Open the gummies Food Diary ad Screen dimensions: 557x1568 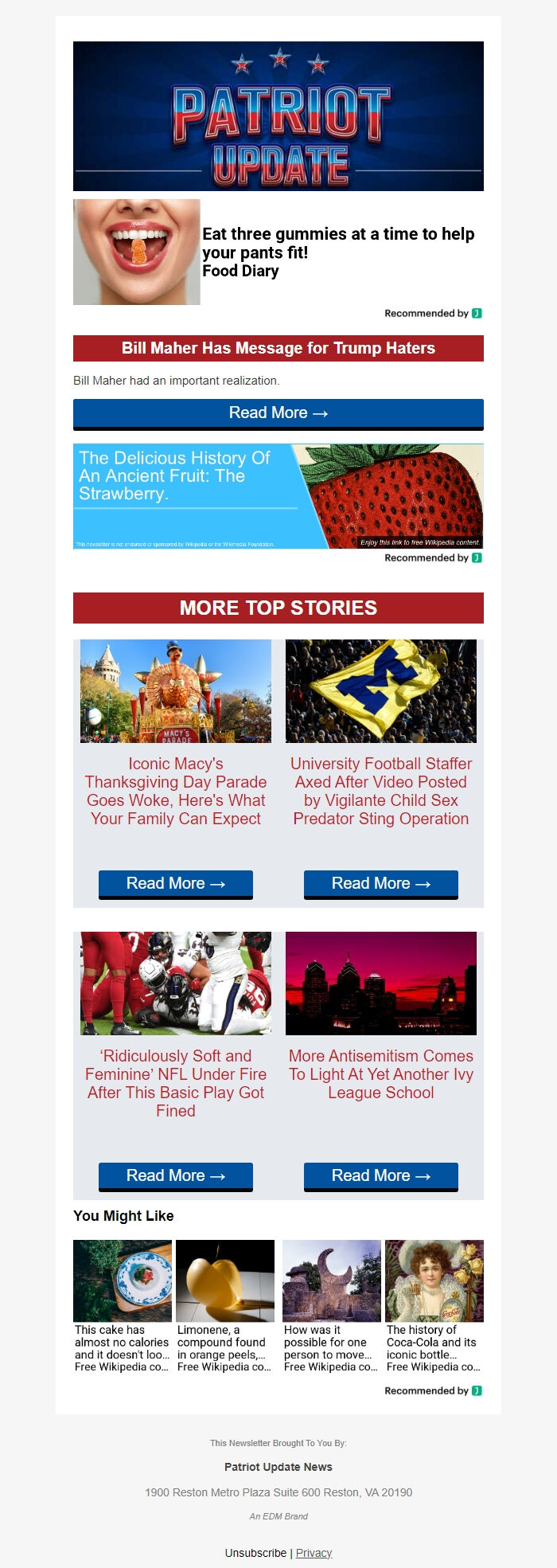(x=337, y=252)
